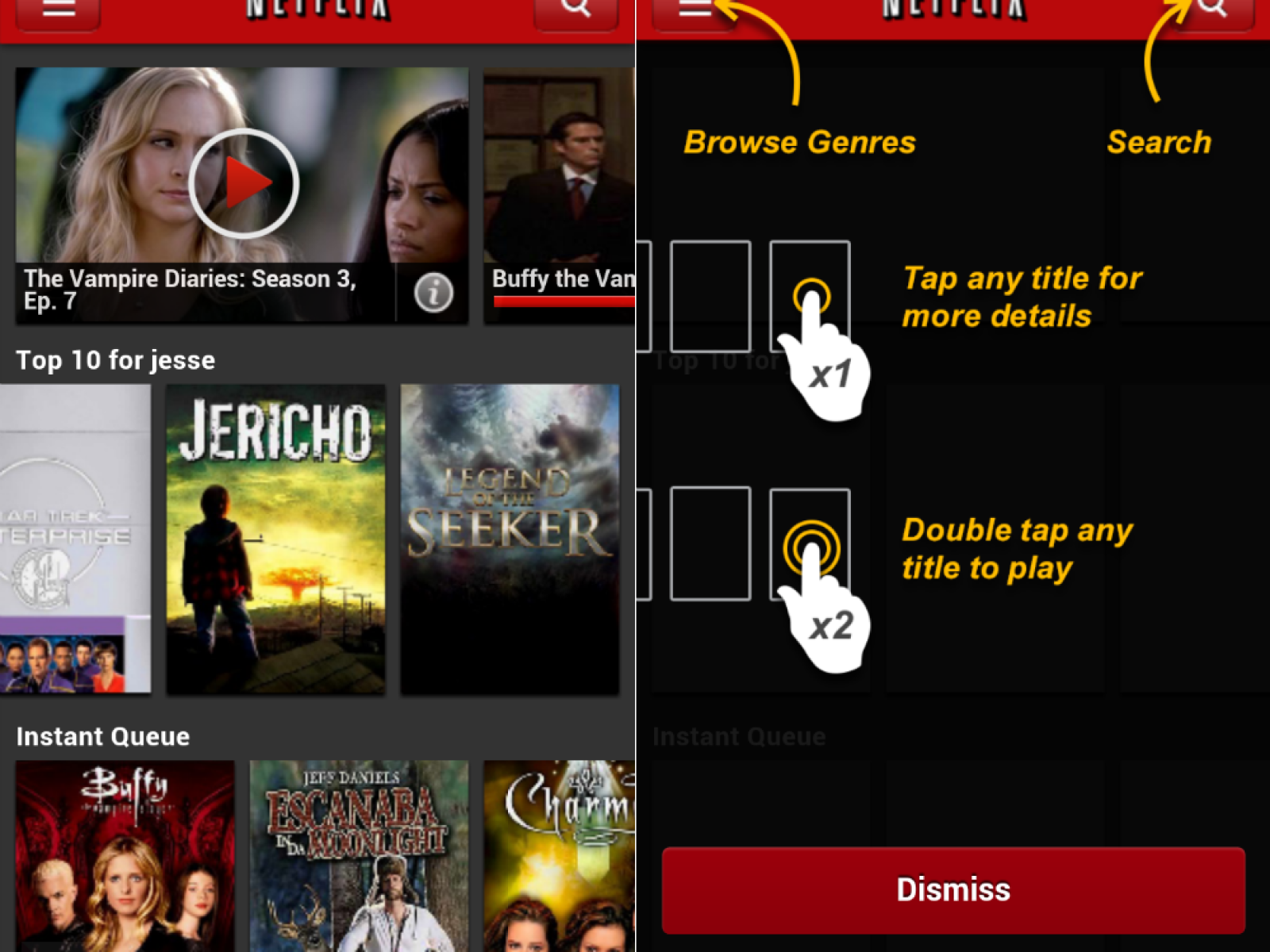
Task: Play The Vampire Diaries Season 3 Ep. 7
Action: click(x=243, y=183)
